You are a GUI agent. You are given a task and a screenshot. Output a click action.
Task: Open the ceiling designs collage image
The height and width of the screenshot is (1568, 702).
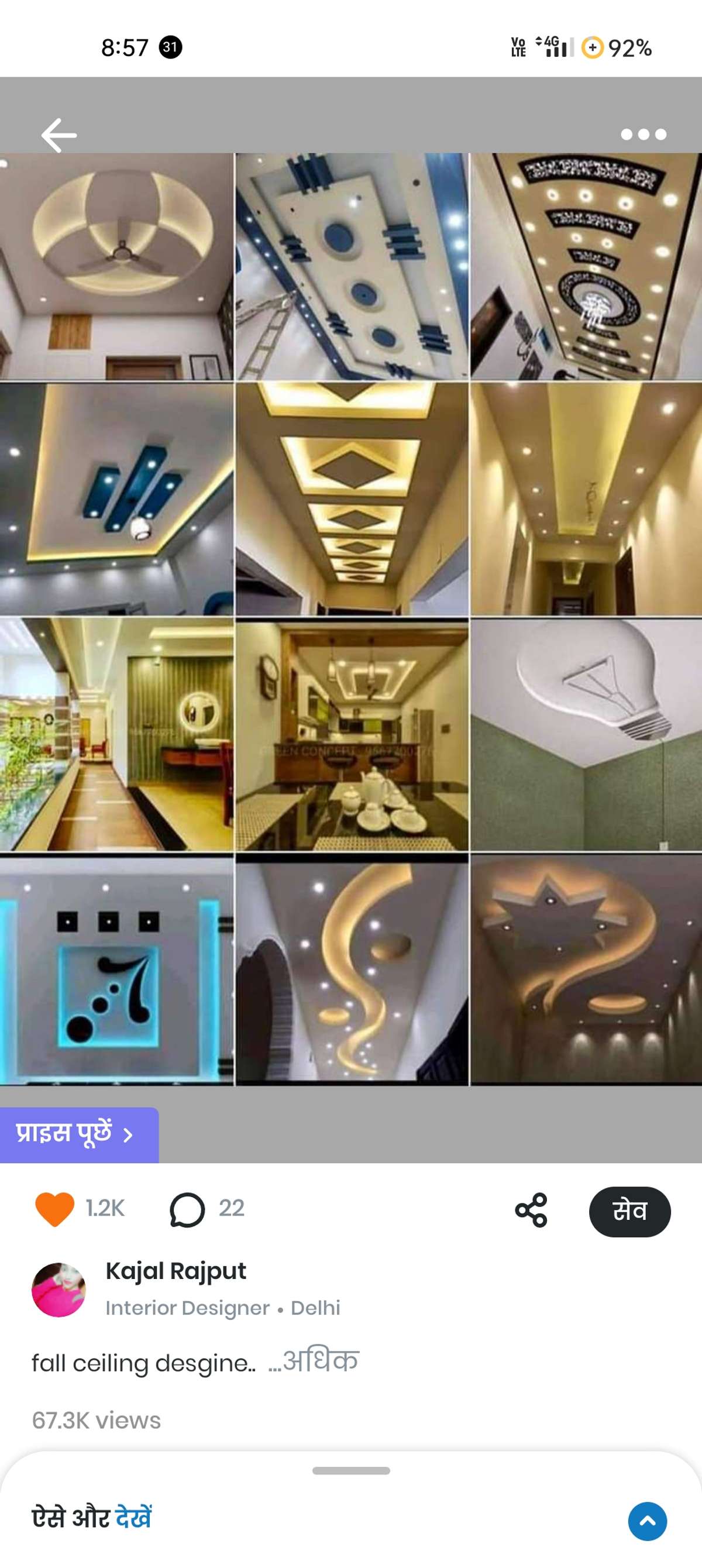click(x=350, y=618)
